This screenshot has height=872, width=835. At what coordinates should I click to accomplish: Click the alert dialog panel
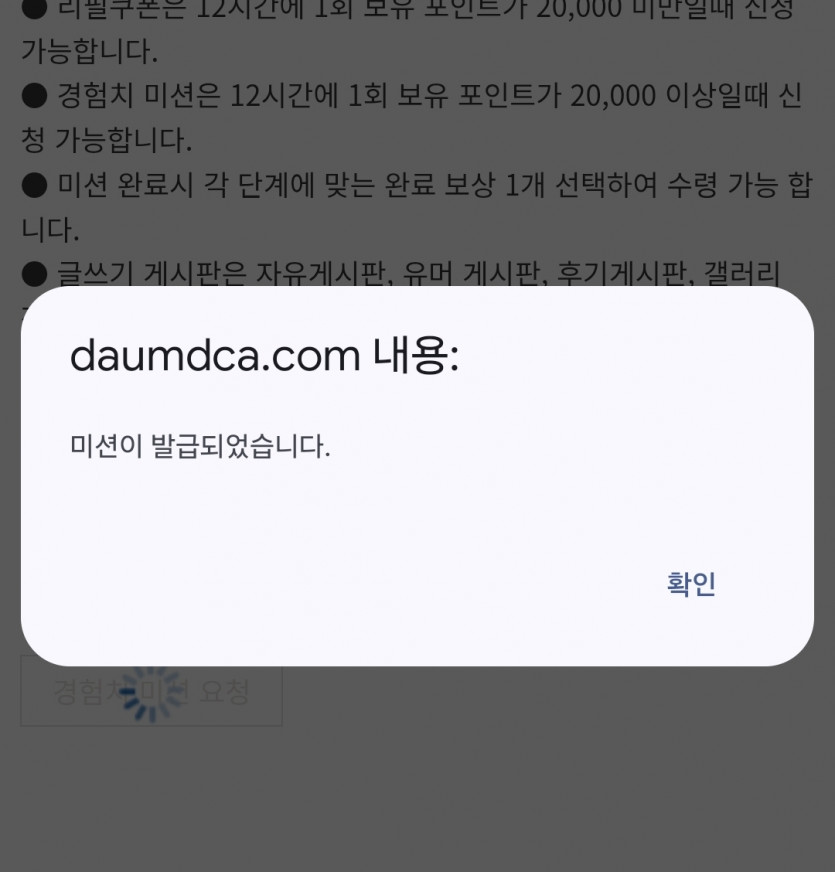pyautogui.click(x=417, y=470)
